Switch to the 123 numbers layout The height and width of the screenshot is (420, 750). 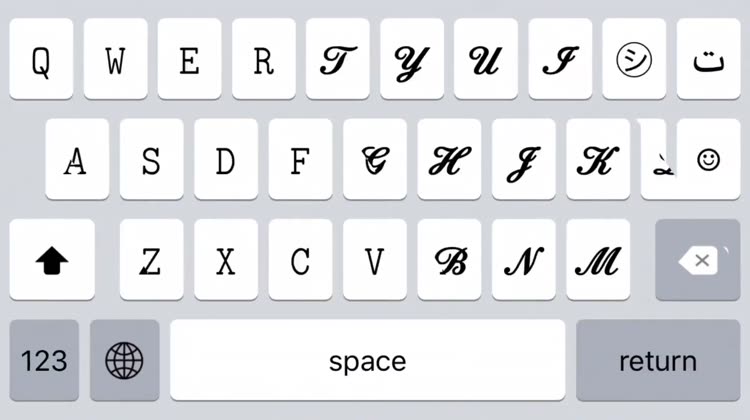click(x=44, y=361)
